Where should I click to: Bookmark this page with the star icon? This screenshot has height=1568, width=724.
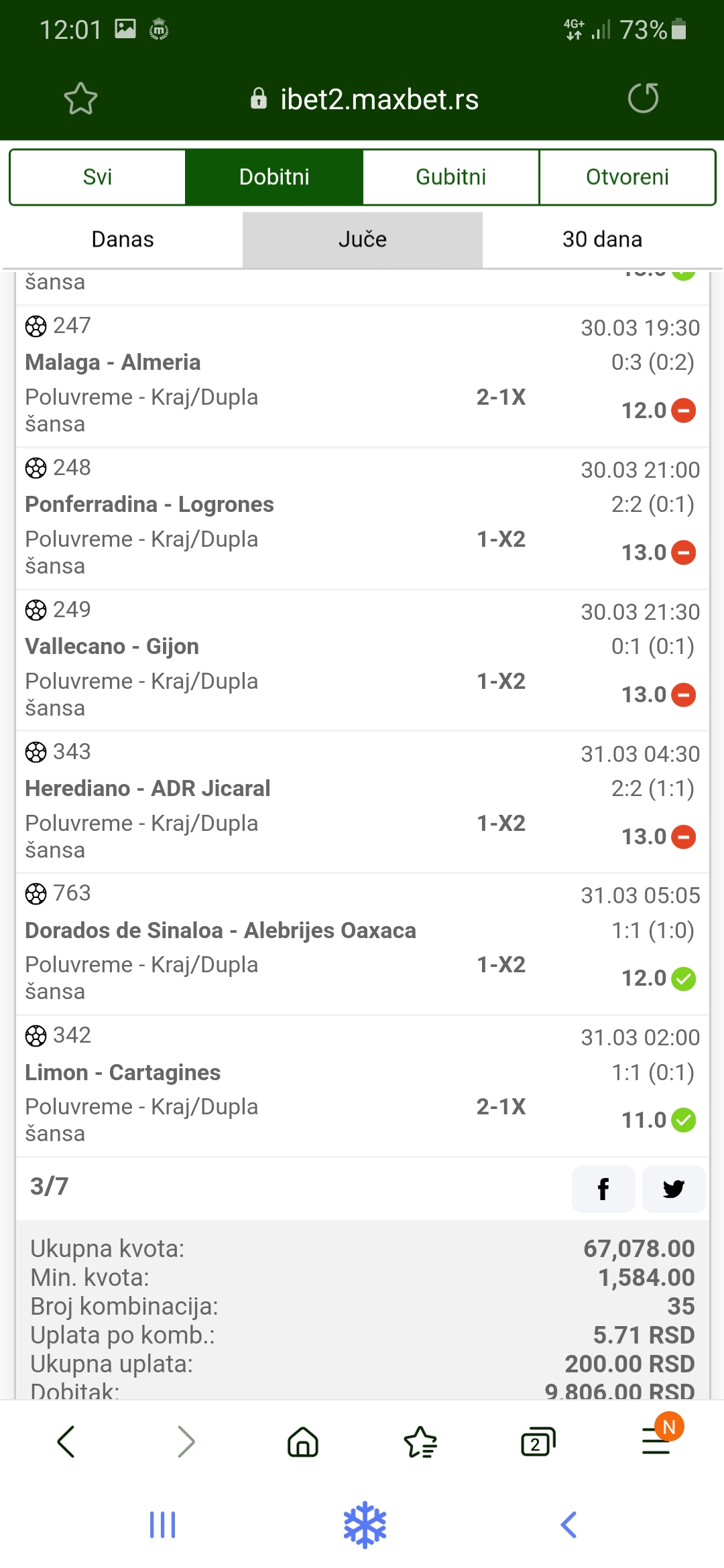[x=81, y=99]
